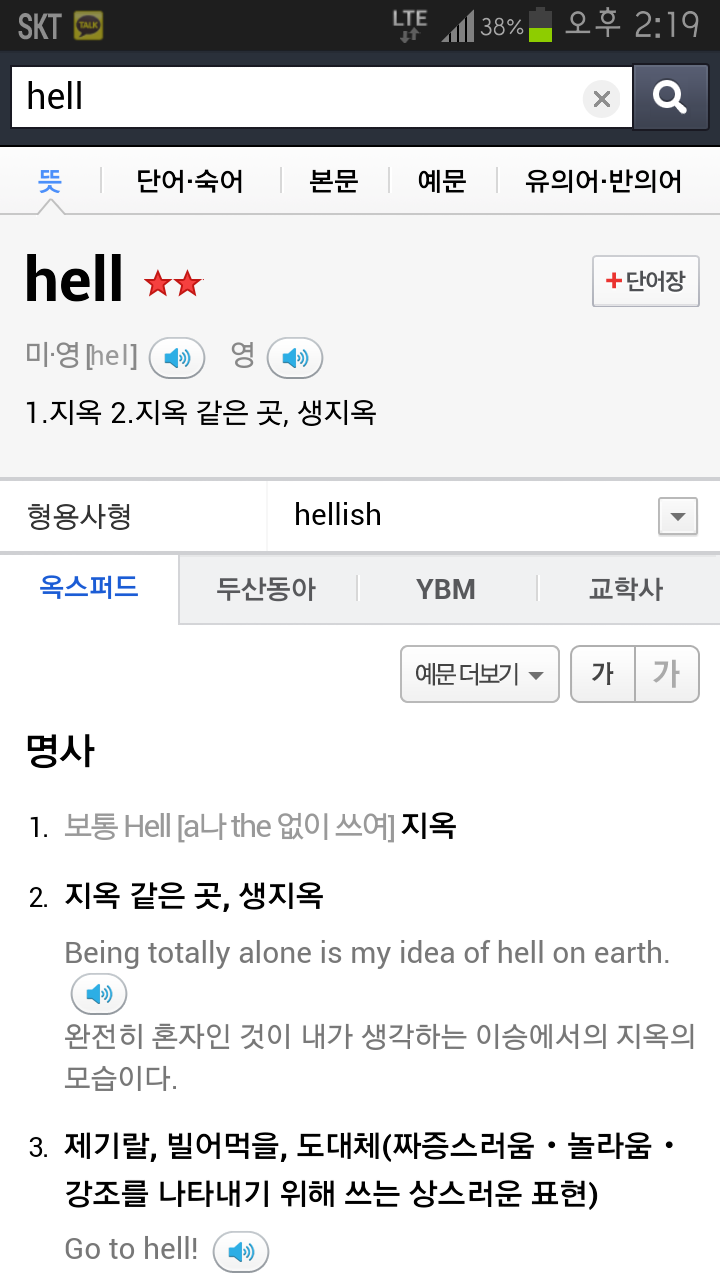Play audio for 'Go to hell!'
Viewport: 720px width, 1280px height.
tap(241, 1250)
